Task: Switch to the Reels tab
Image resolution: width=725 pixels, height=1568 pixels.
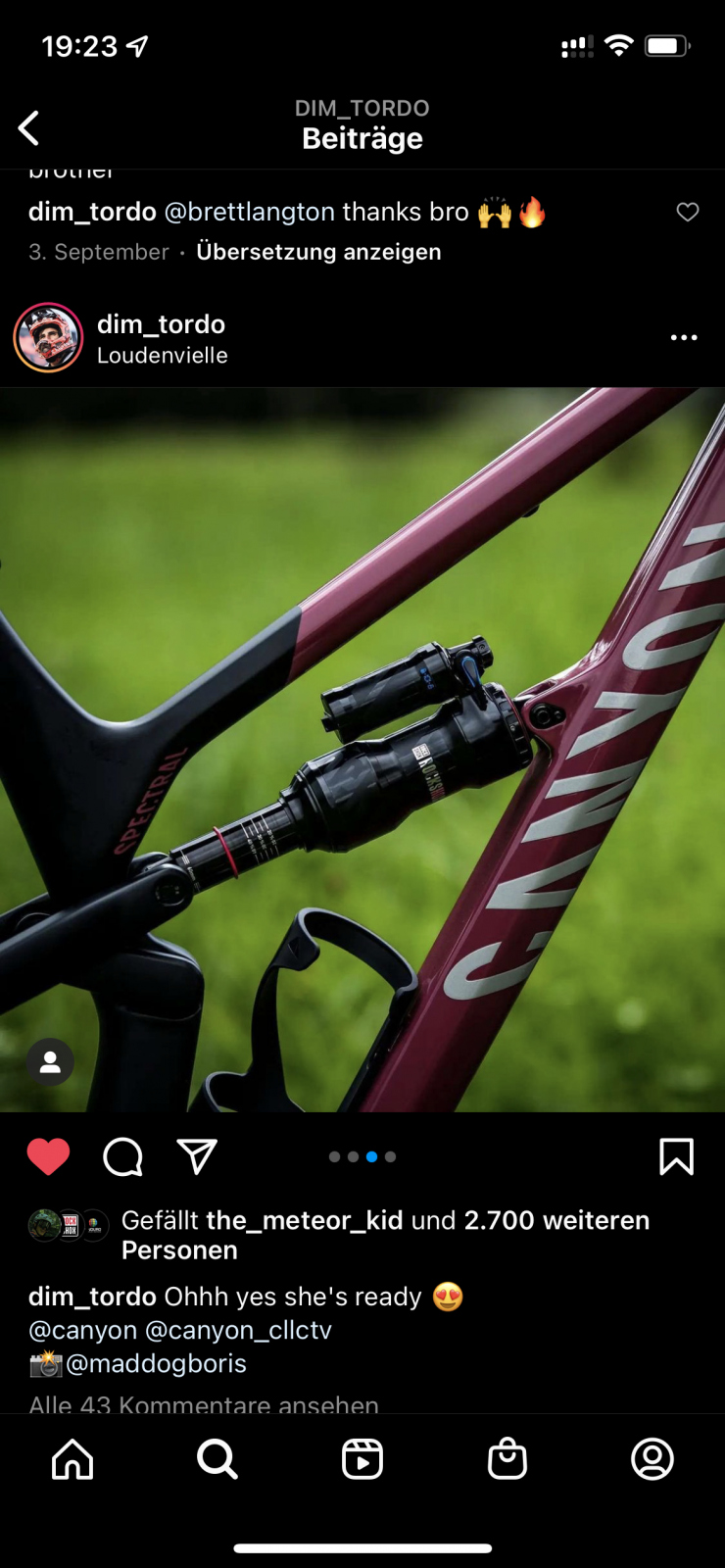Action: (x=362, y=1459)
